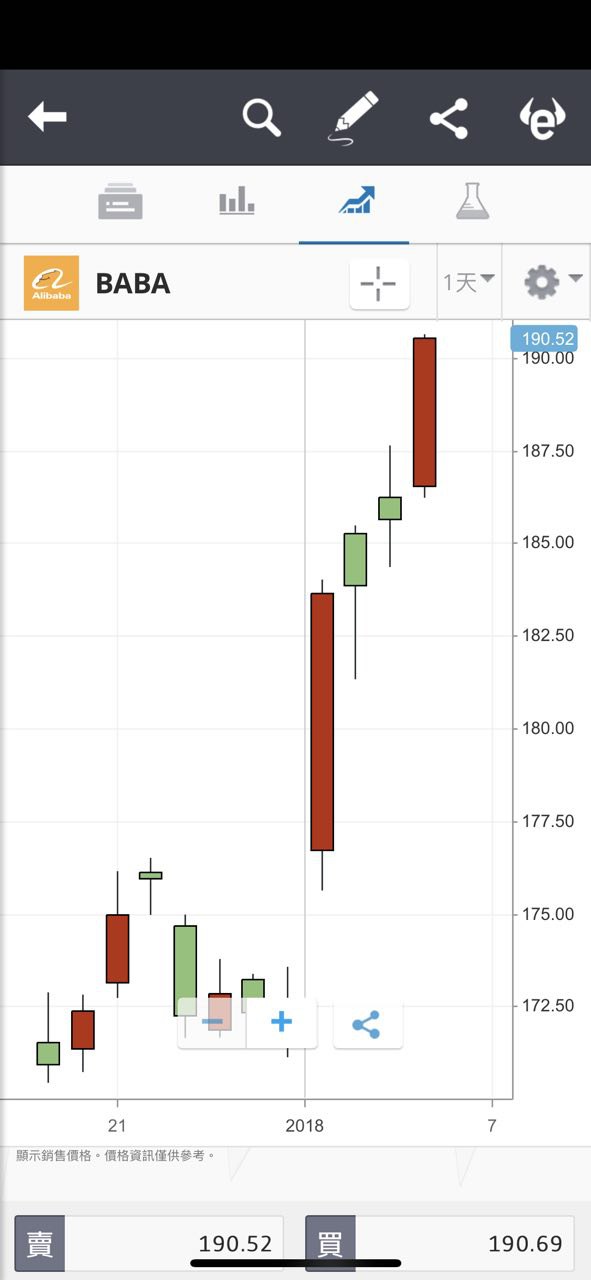Share the chart via overlay share button
This screenshot has width=591, height=1280.
[367, 1023]
